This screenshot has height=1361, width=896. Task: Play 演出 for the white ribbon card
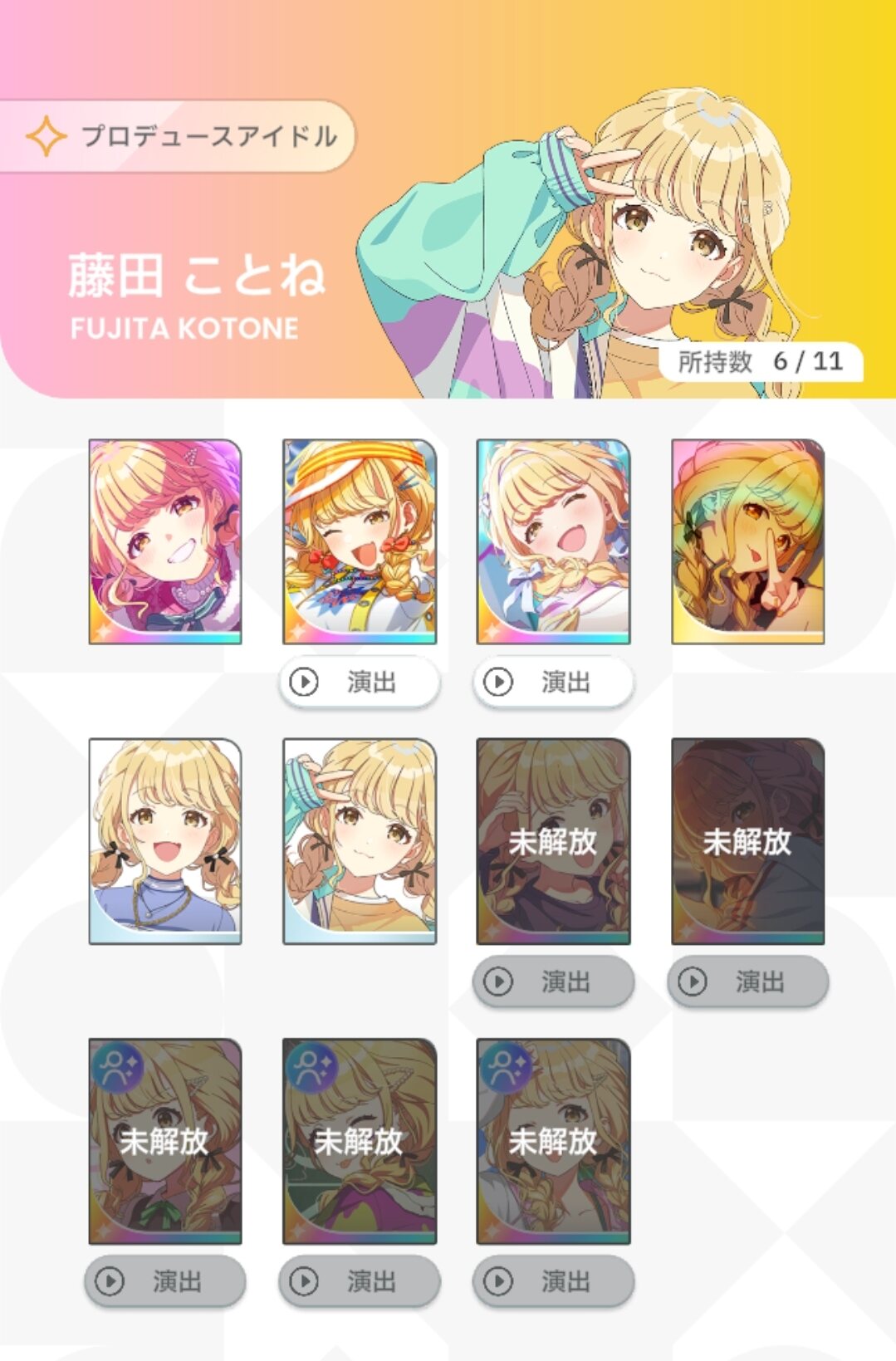pos(553,683)
